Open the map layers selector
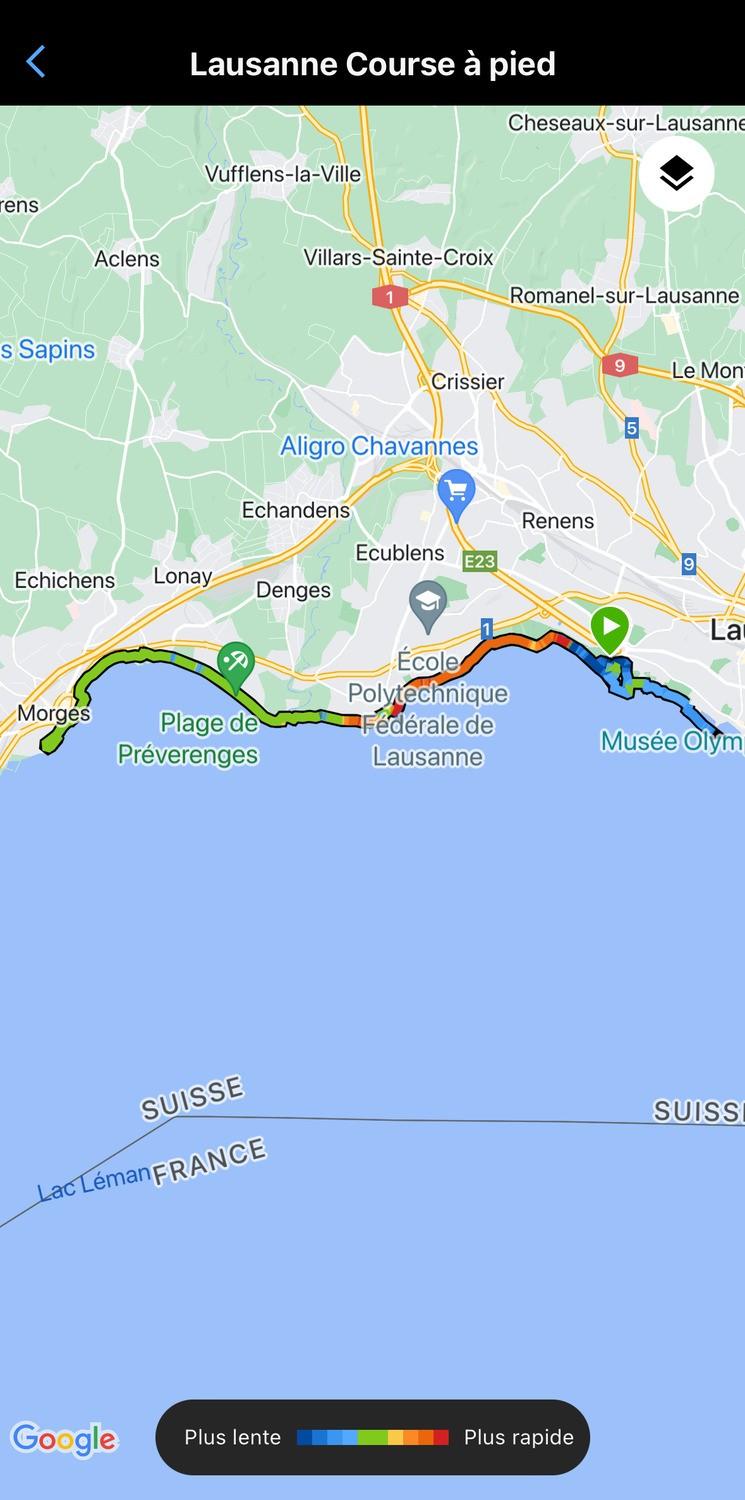The width and height of the screenshot is (745, 1500). click(x=677, y=174)
